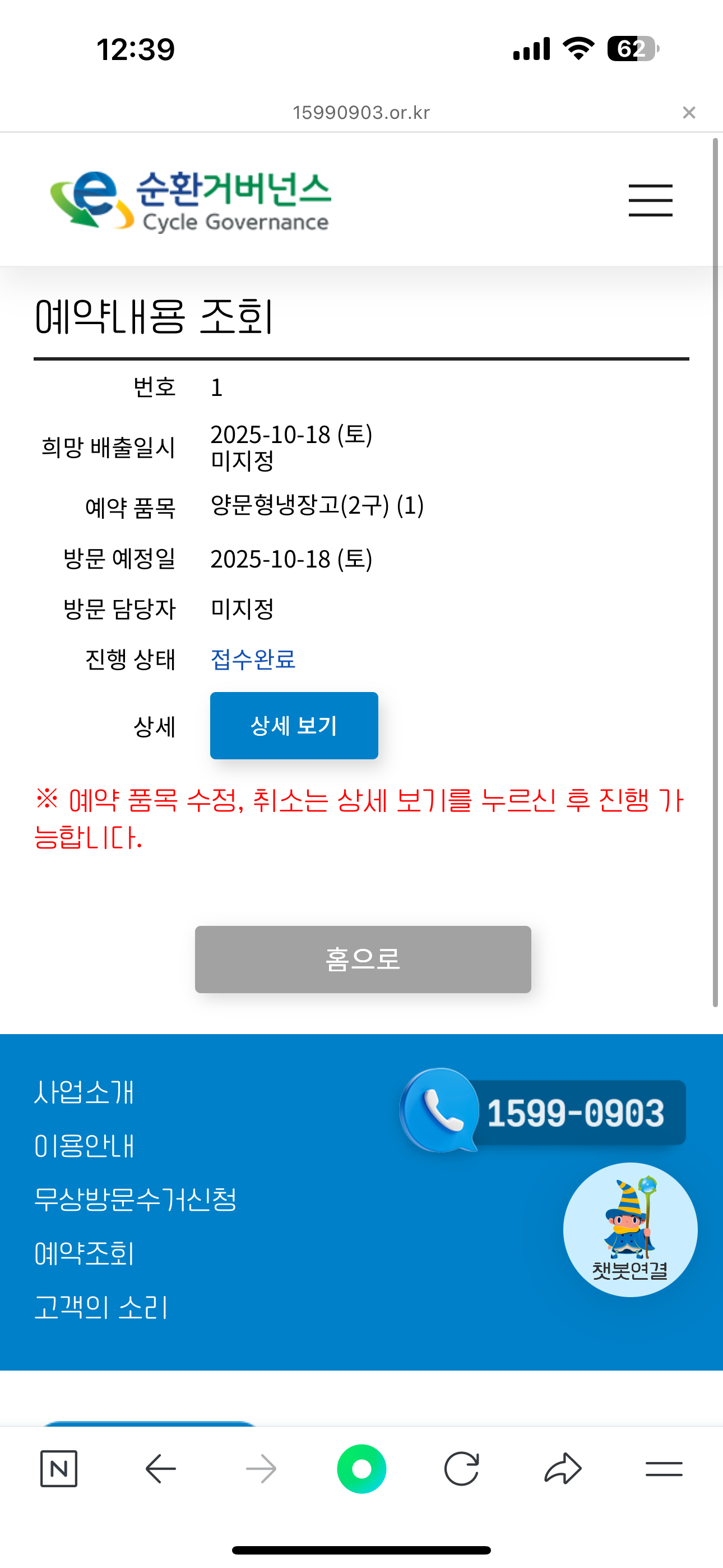Open the hamburger menu in the header

pos(650,200)
